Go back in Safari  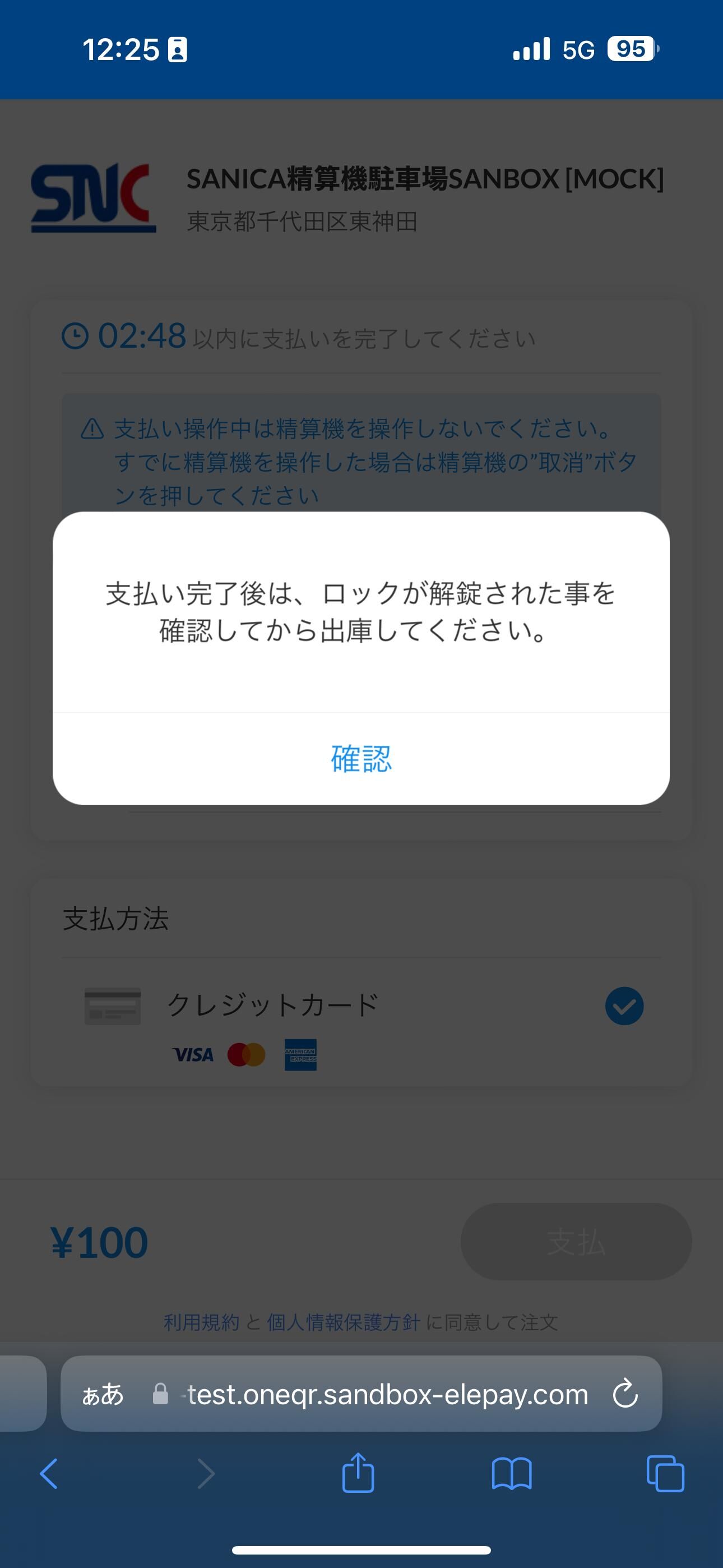click(x=49, y=1474)
